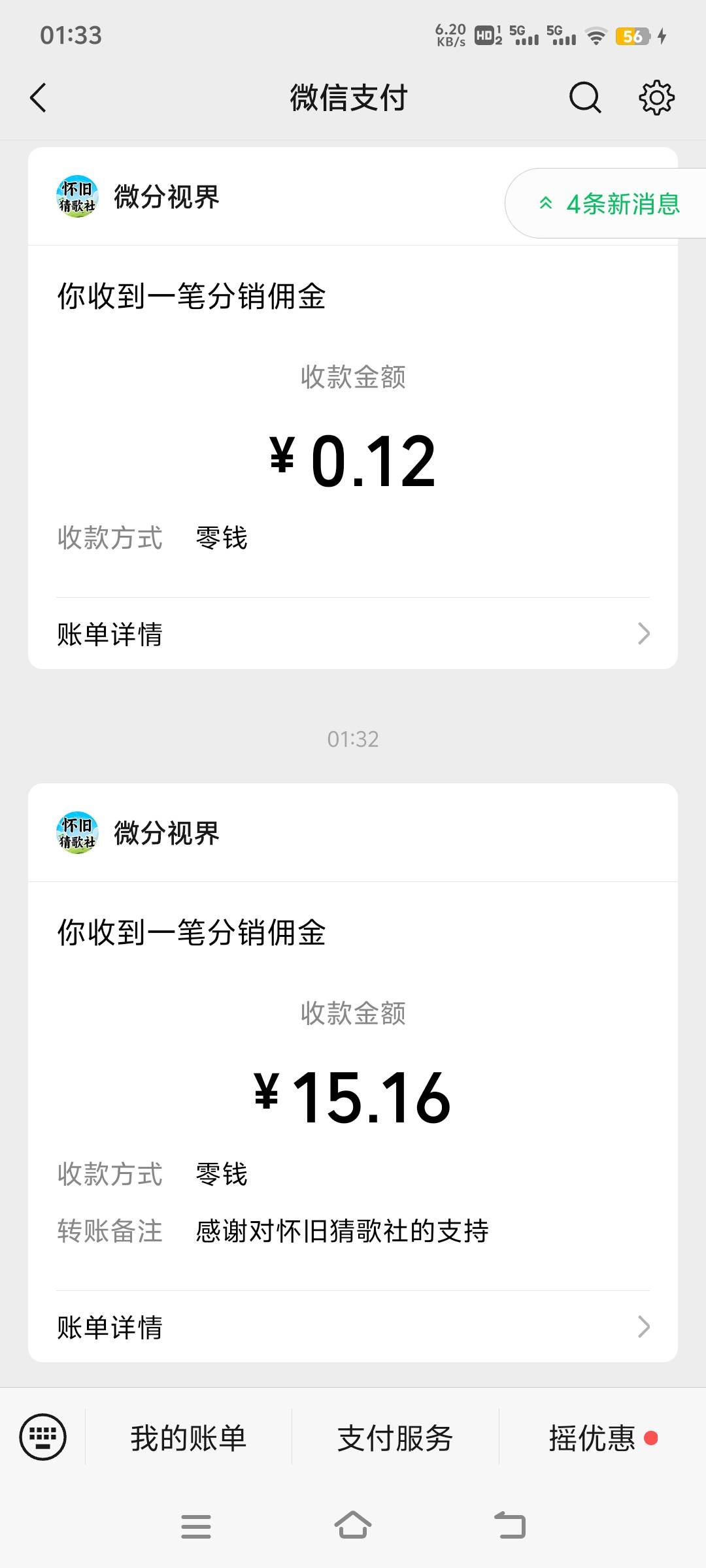Open 账单详情 for the ¥15.16 payment
706x1568 pixels.
(x=353, y=1327)
